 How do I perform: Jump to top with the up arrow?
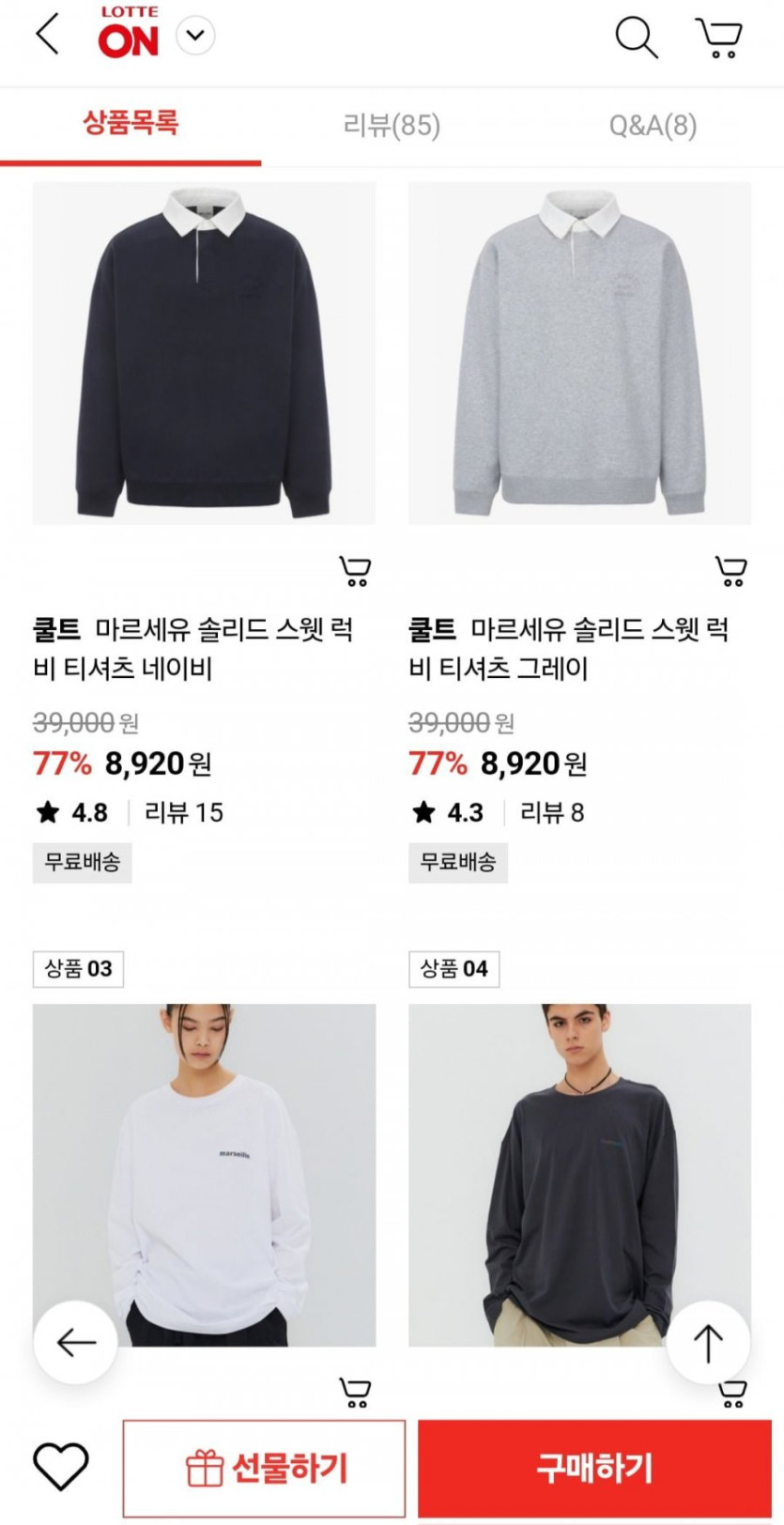(x=708, y=1343)
